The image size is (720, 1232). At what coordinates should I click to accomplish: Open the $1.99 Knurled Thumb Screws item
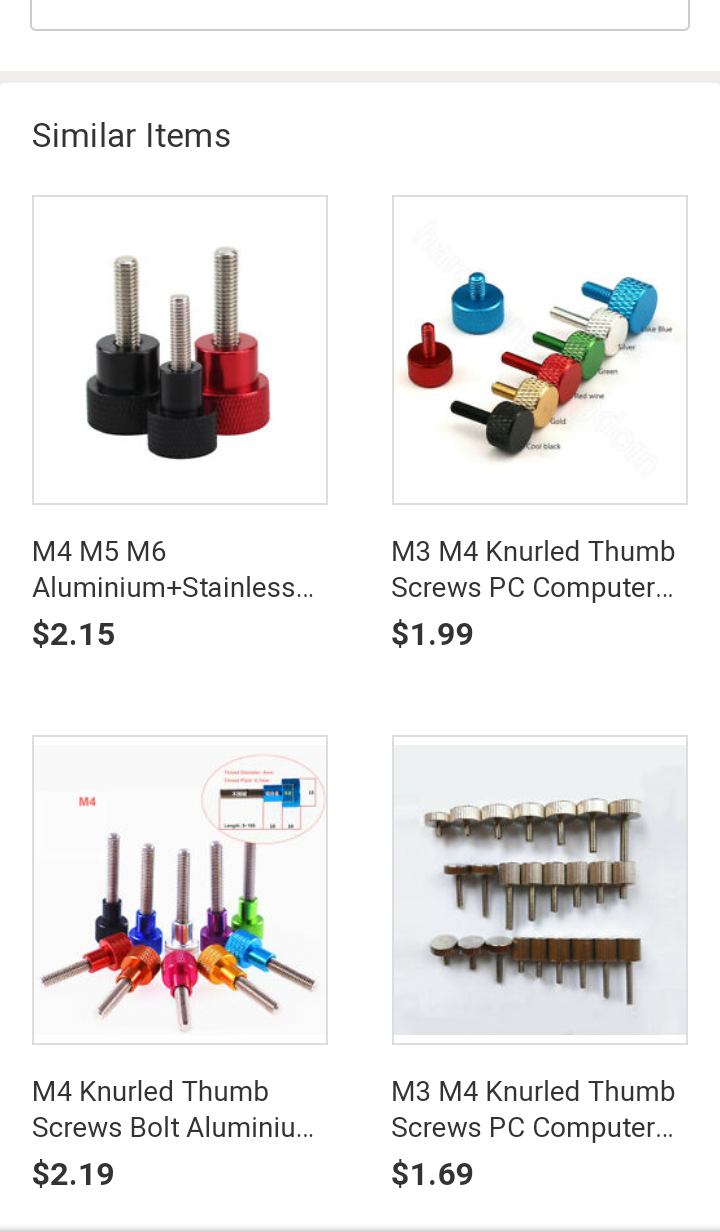click(x=540, y=350)
